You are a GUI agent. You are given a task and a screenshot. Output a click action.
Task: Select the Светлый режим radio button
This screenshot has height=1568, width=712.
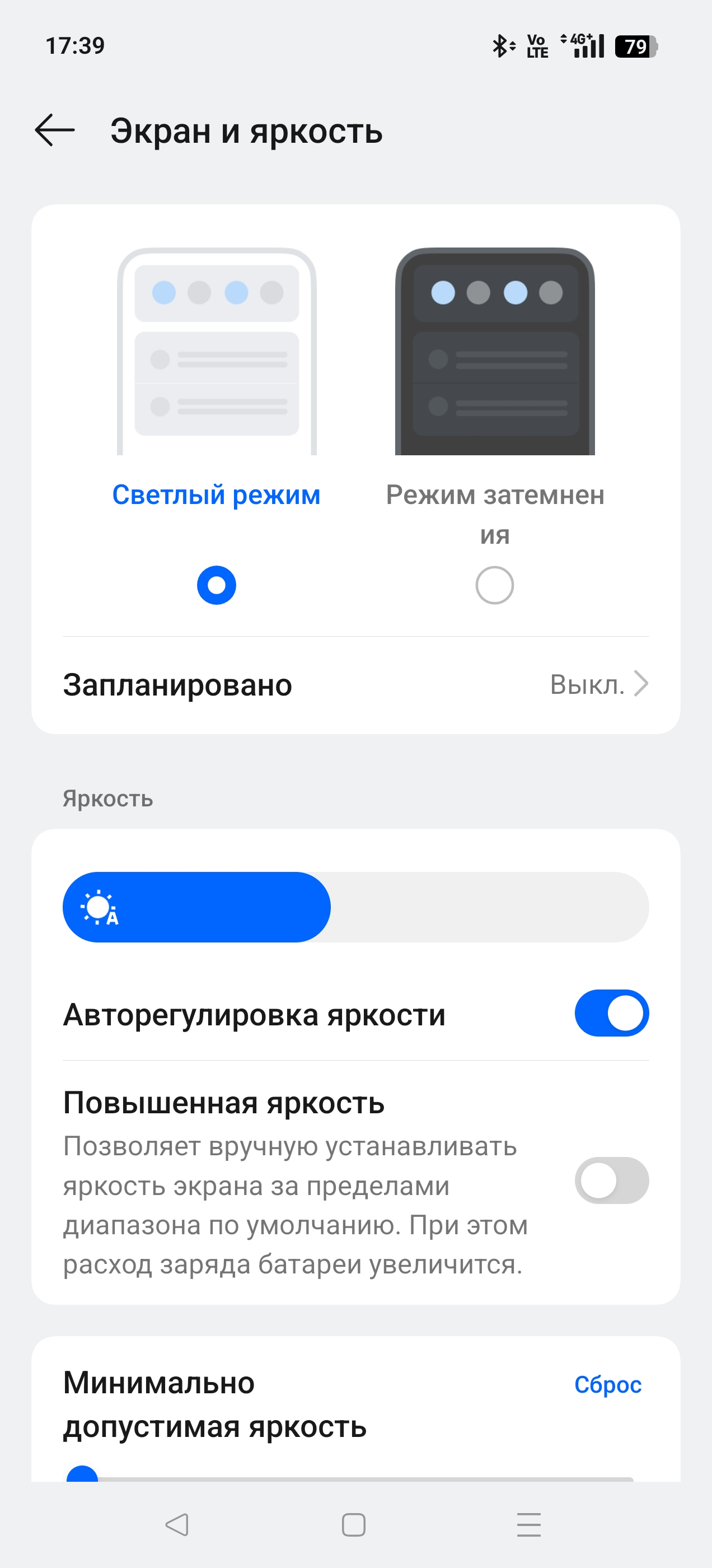[216, 585]
